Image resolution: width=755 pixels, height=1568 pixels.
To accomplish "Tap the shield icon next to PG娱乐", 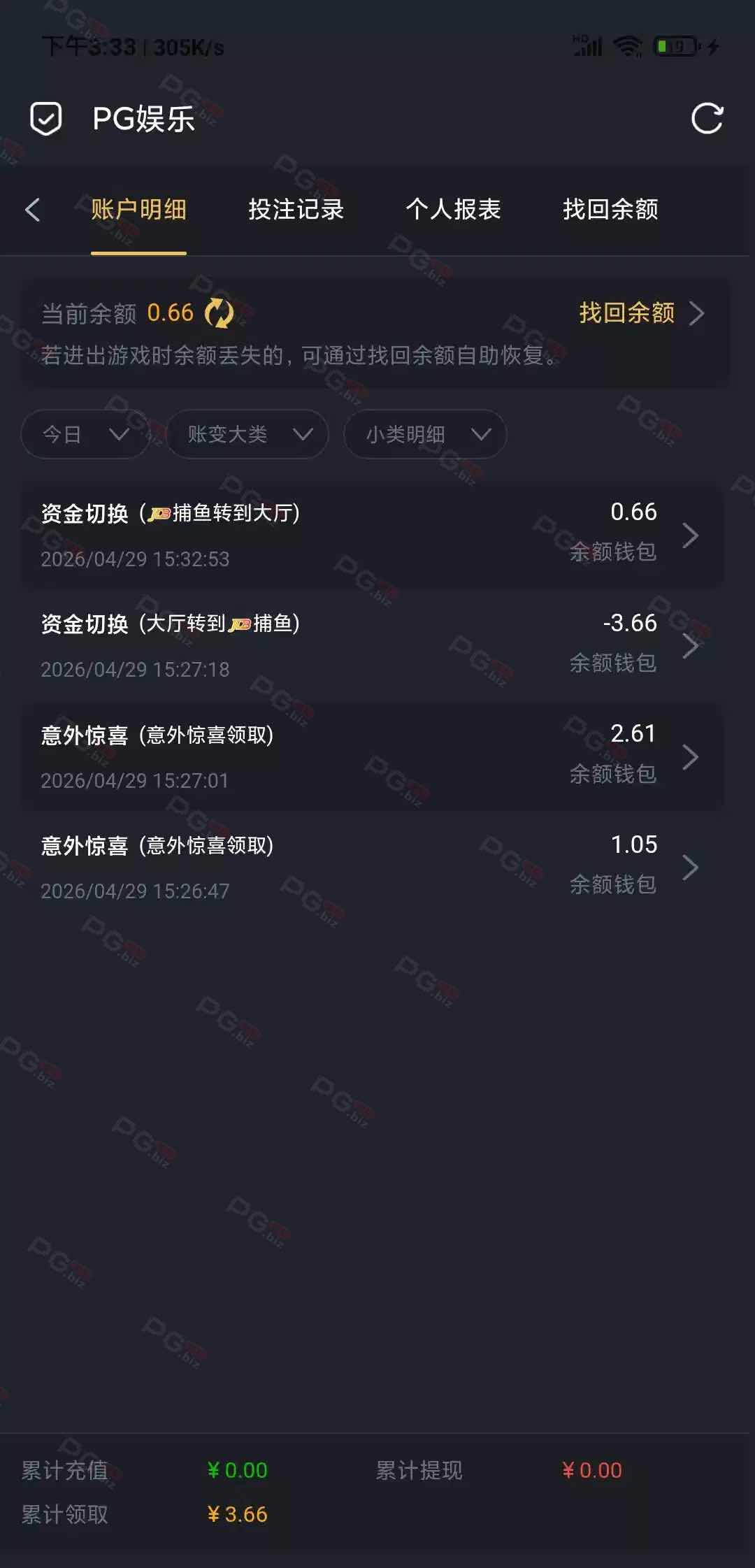I will (46, 119).
